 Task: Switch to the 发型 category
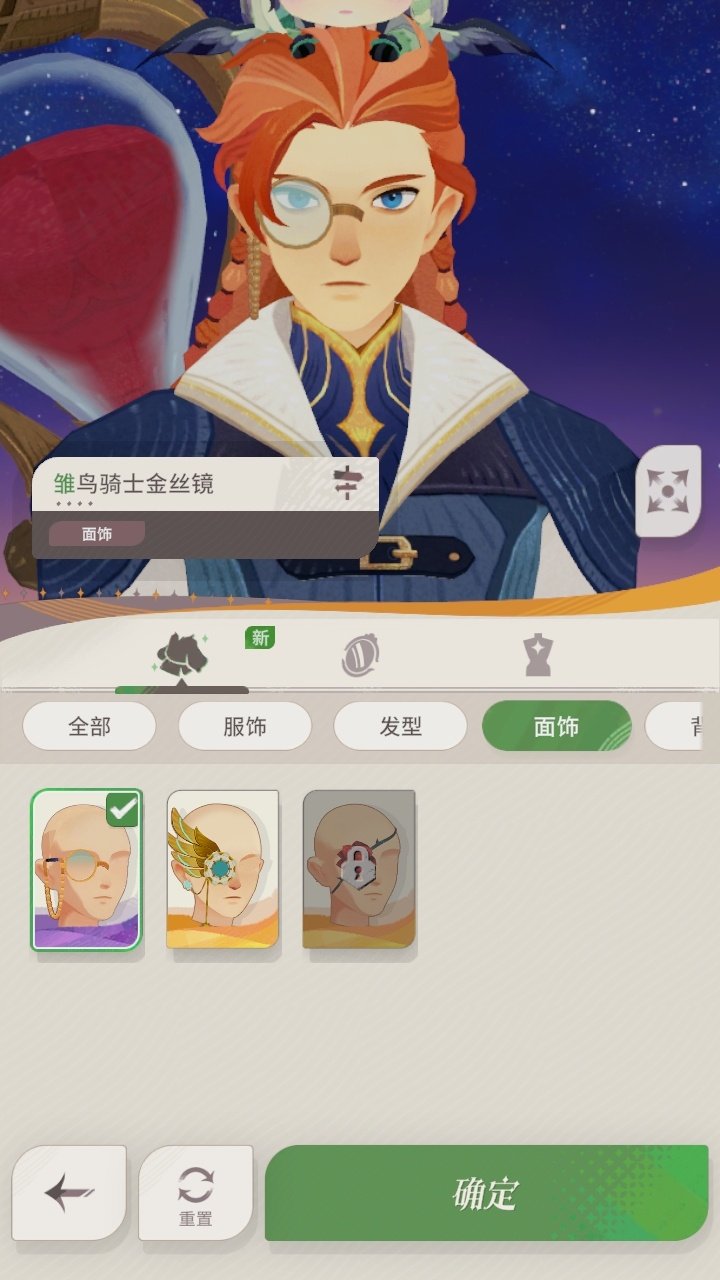click(x=400, y=726)
